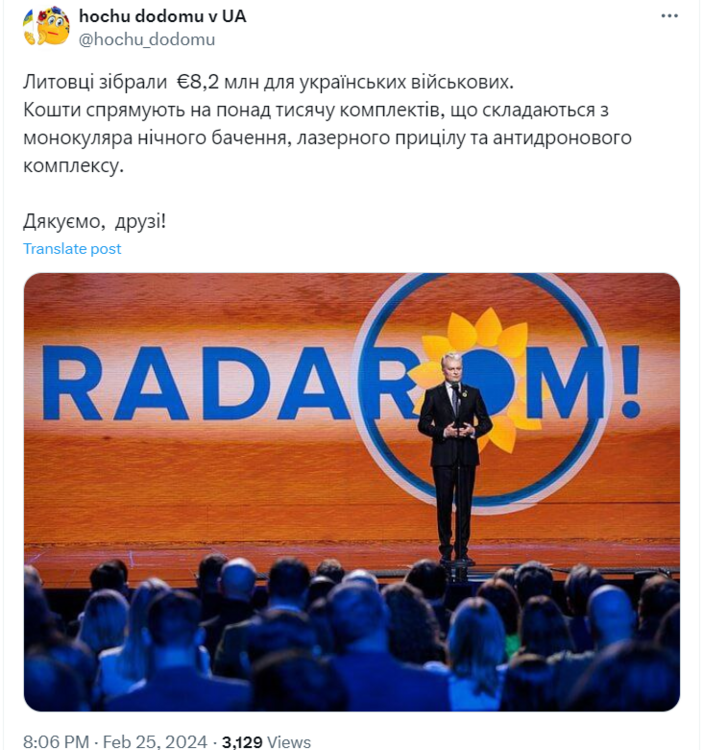Translate this post
Screen dimensions: 703x750
pos(72,248)
